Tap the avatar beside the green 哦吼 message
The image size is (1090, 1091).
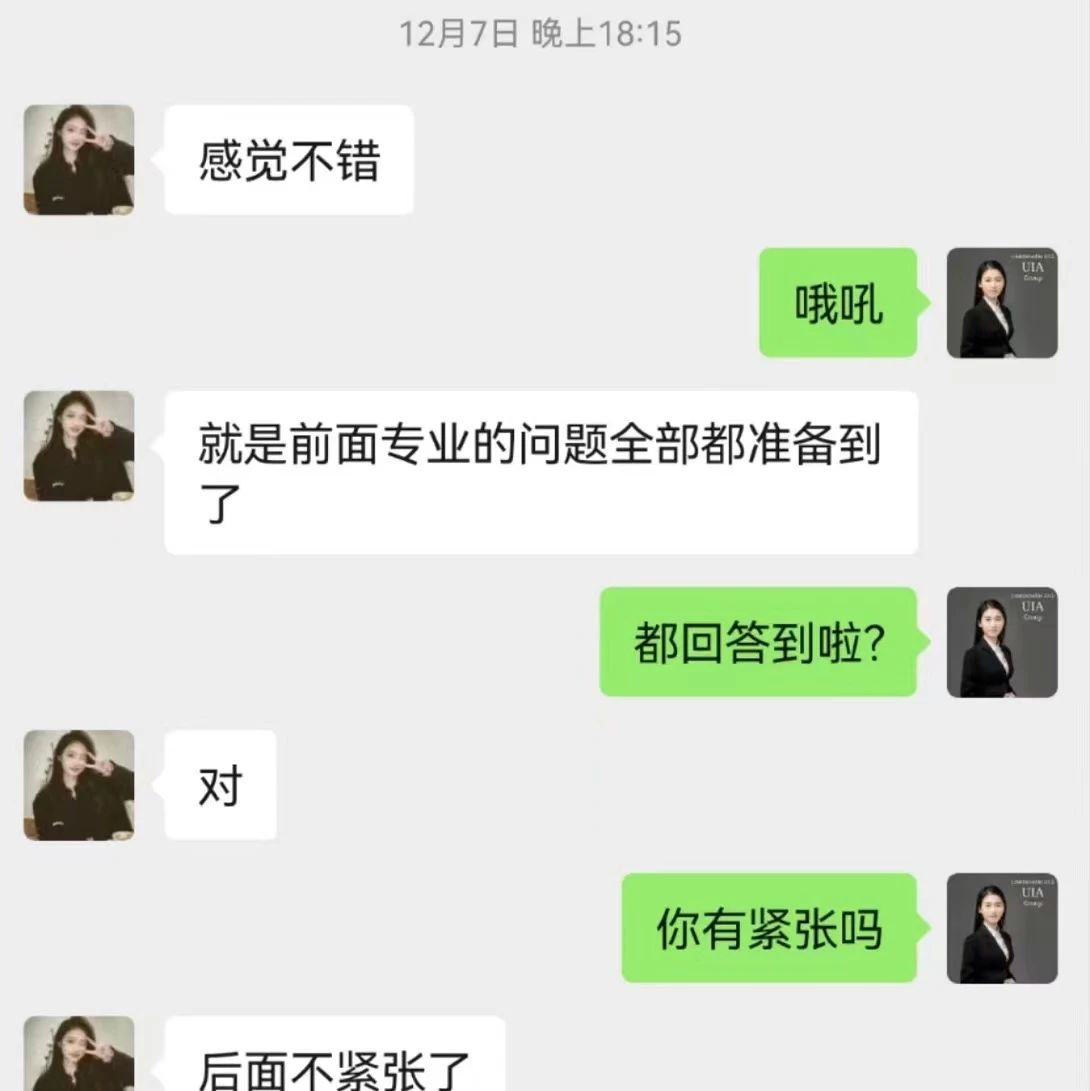pos(1002,303)
